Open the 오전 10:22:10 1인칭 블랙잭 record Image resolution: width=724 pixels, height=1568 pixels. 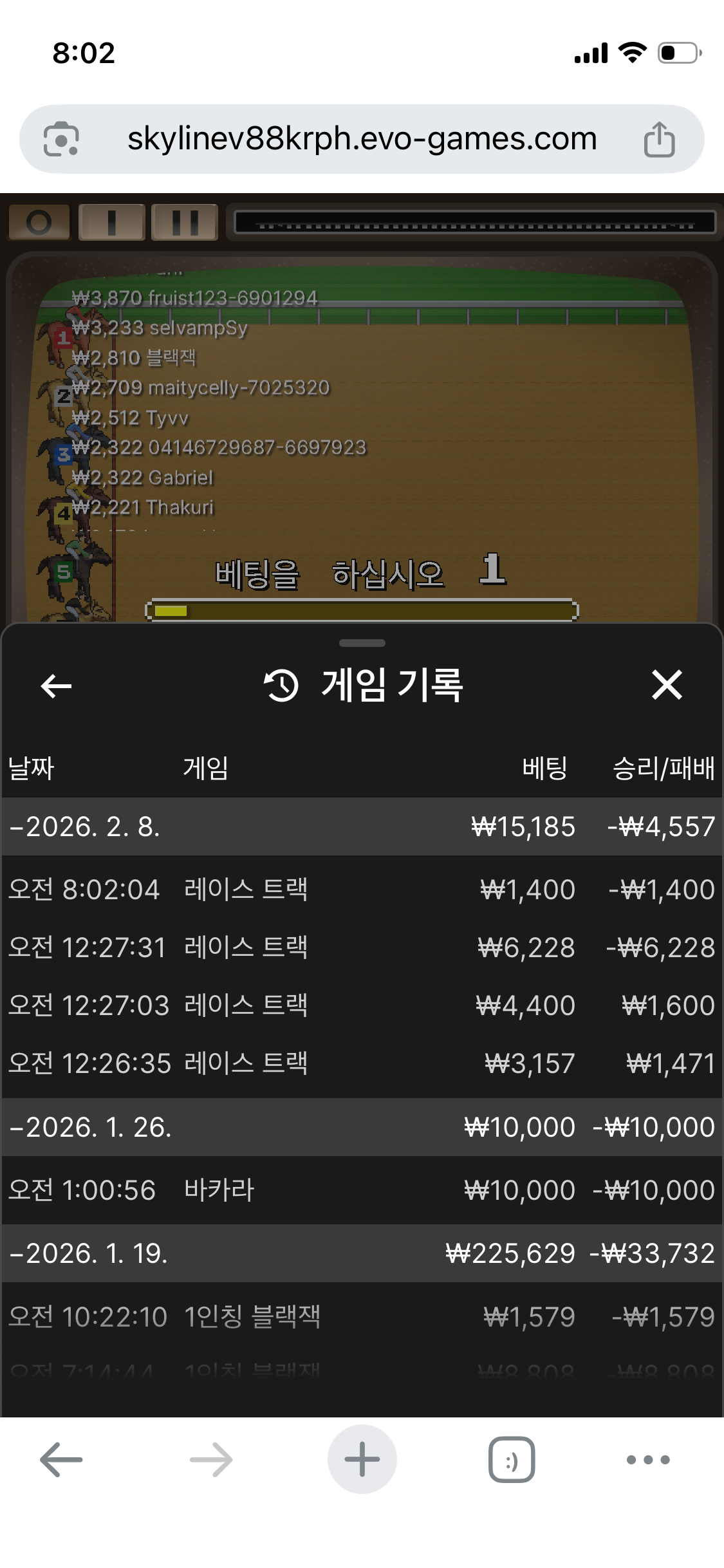coord(362,1317)
